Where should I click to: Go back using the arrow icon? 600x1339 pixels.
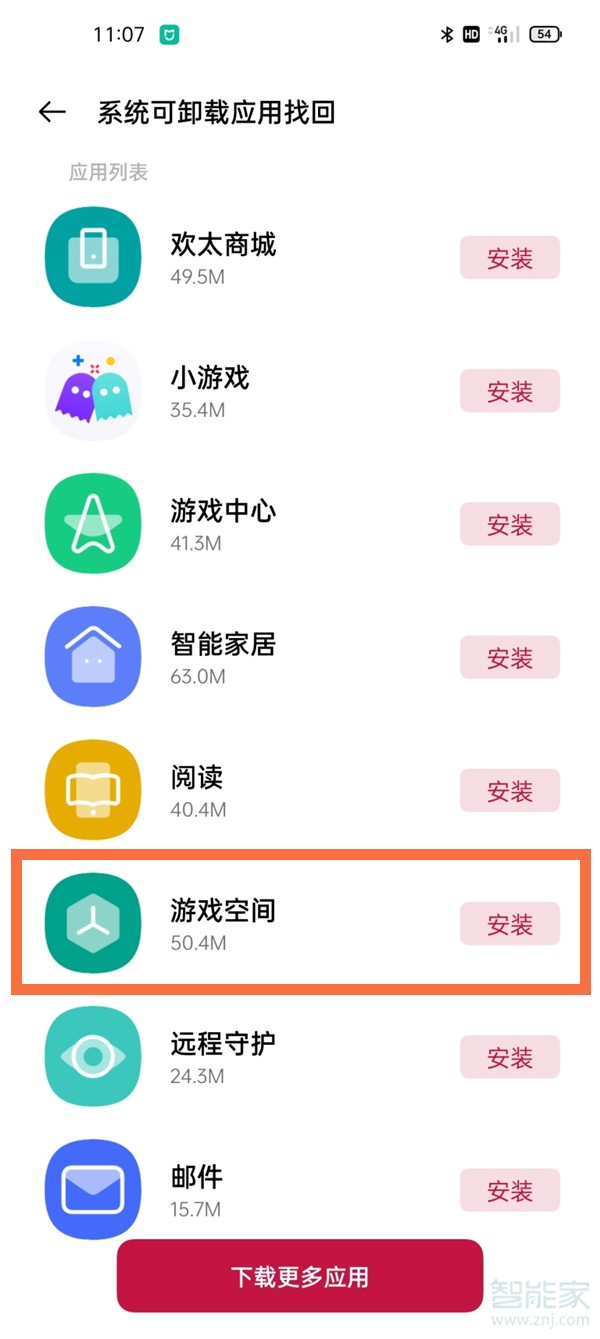(x=52, y=112)
